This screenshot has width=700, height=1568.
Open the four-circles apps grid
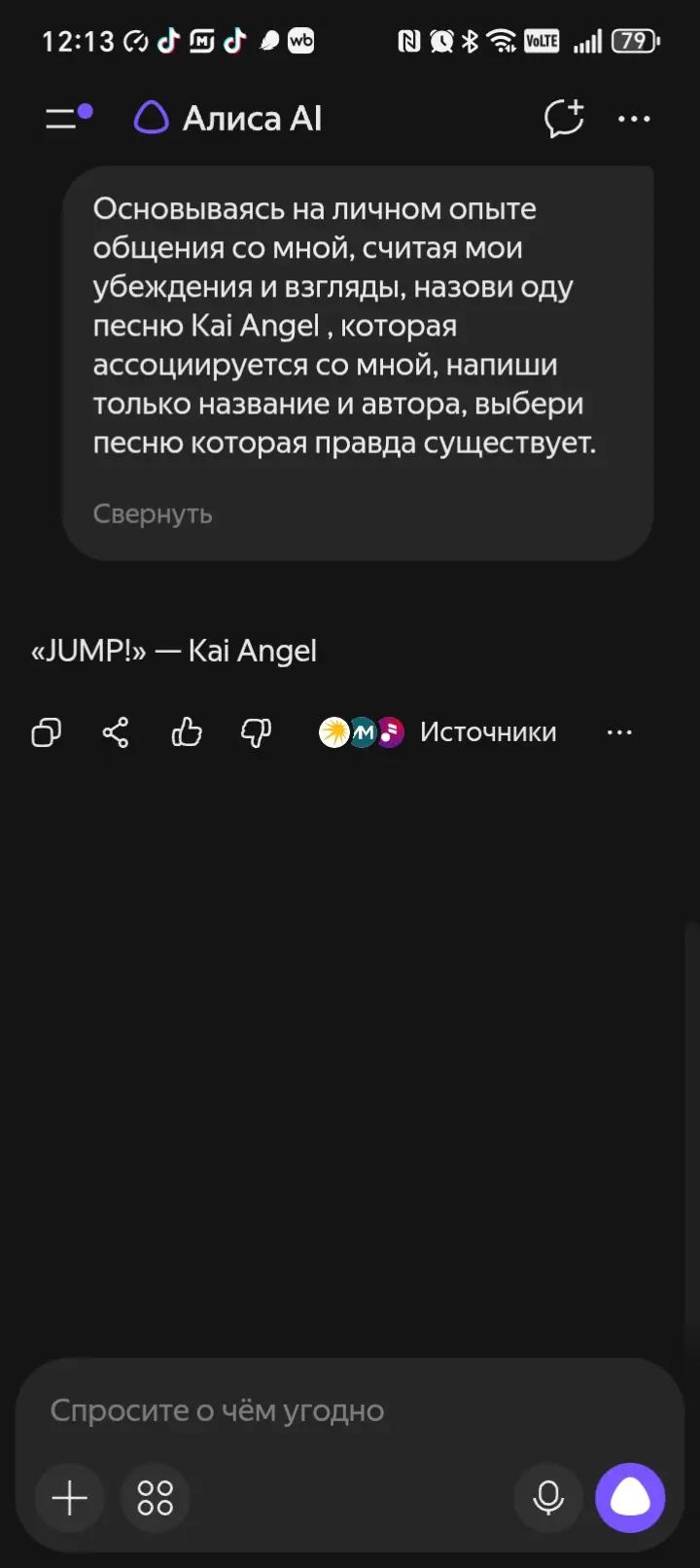[156, 1498]
